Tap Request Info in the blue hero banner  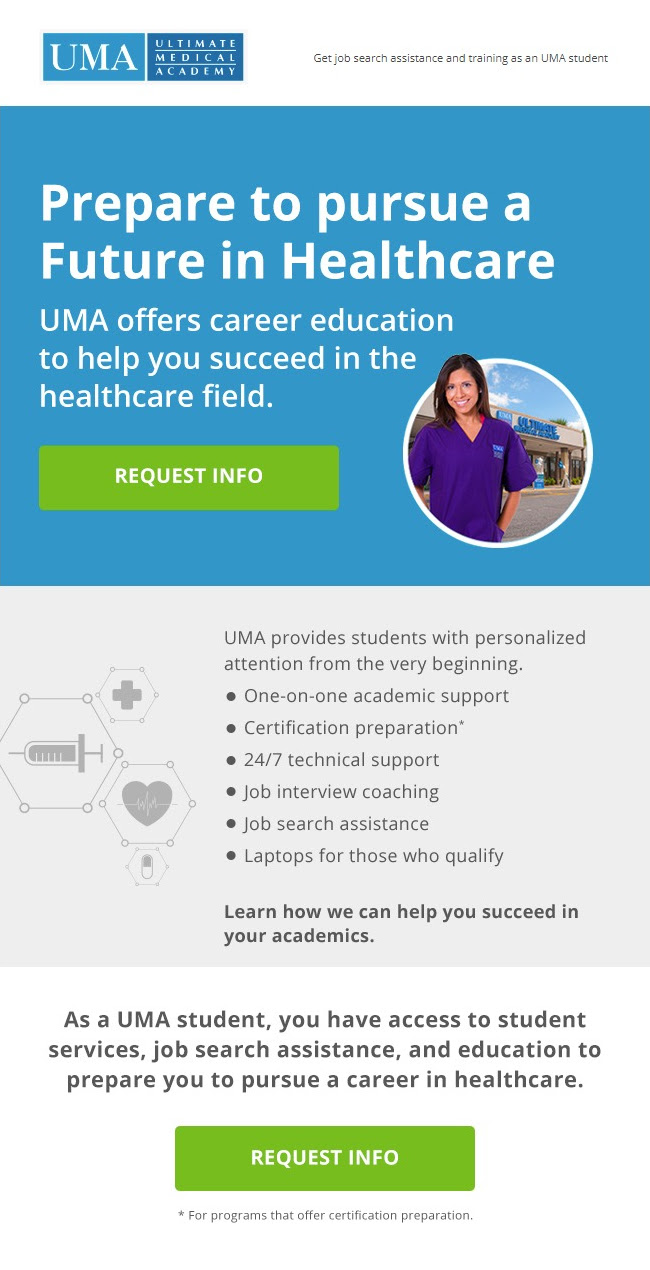pyautogui.click(x=189, y=477)
